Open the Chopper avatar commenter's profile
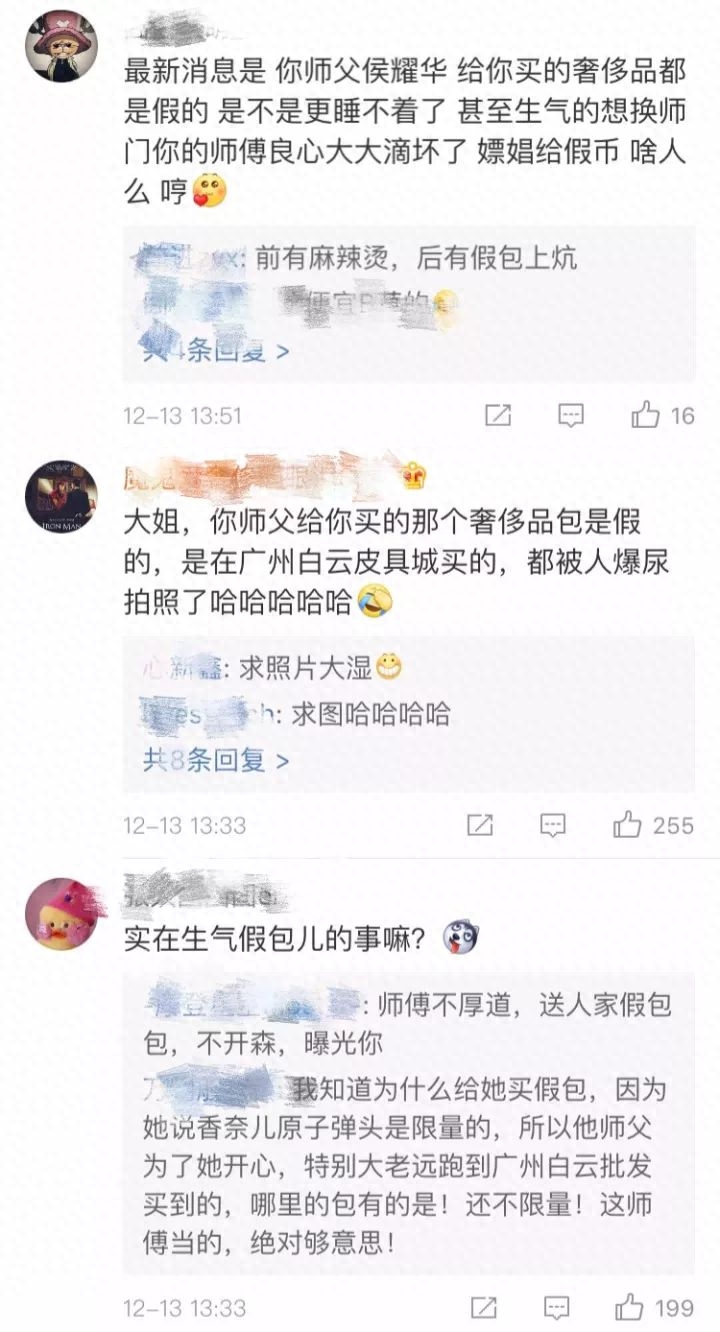This screenshot has width=720, height=1332. click(61, 47)
